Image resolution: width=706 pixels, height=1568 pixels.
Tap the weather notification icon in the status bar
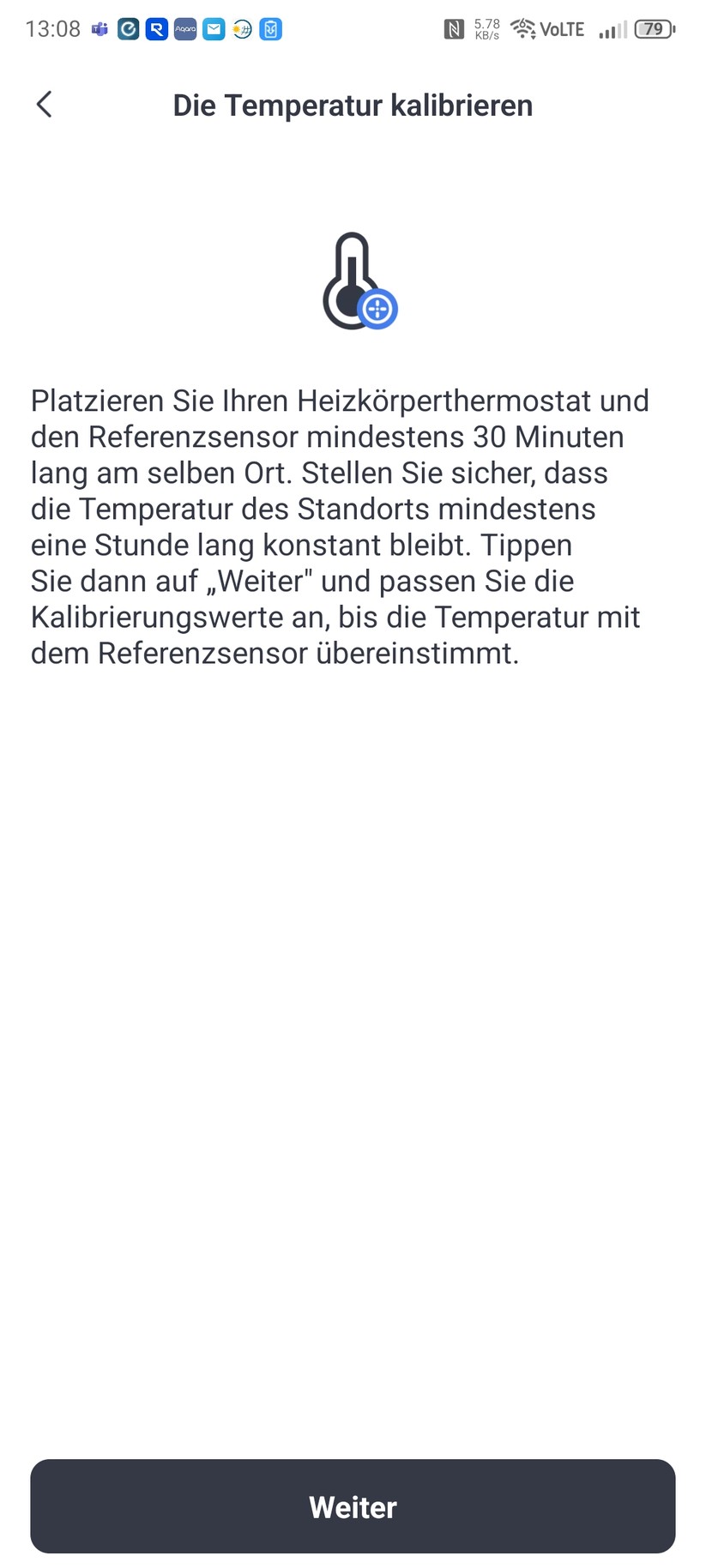(241, 28)
